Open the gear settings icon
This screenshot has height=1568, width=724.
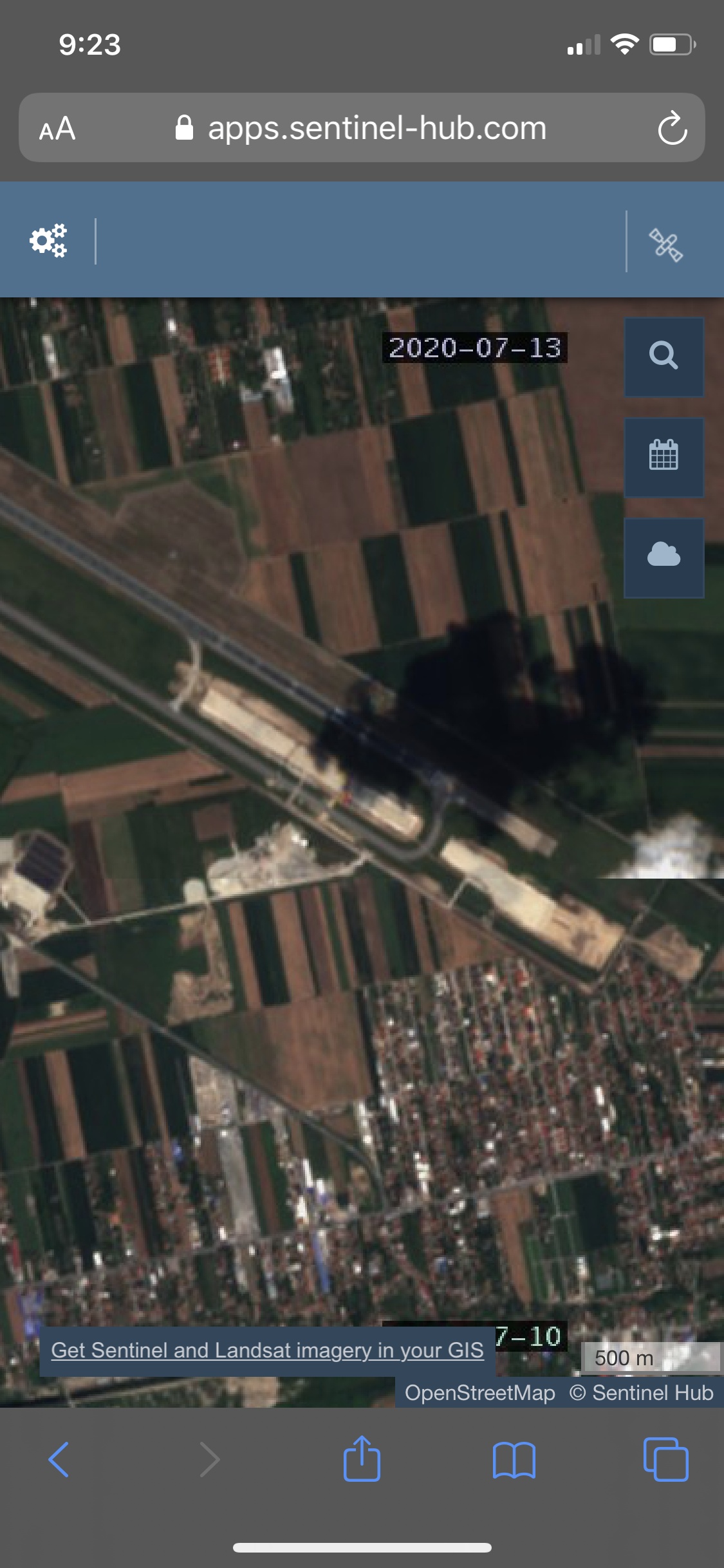tap(48, 241)
